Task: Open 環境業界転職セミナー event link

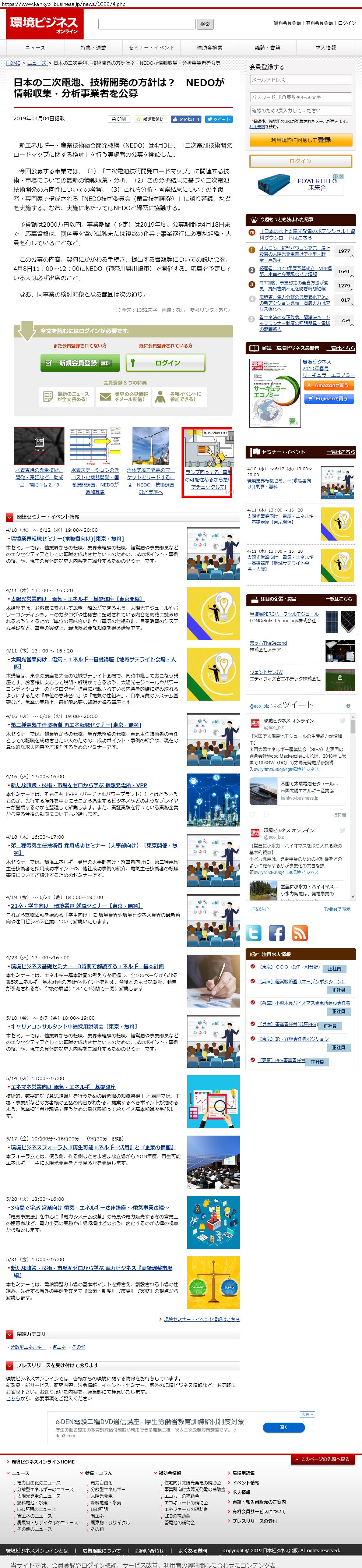Action: 67,539
